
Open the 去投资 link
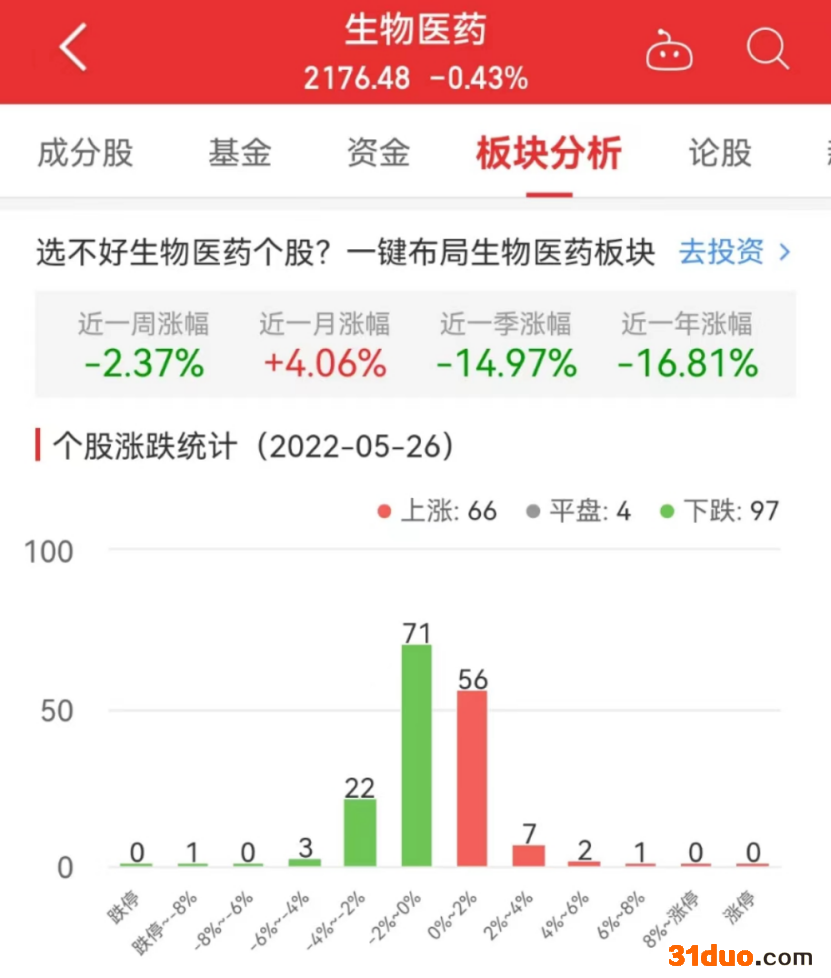734,252
